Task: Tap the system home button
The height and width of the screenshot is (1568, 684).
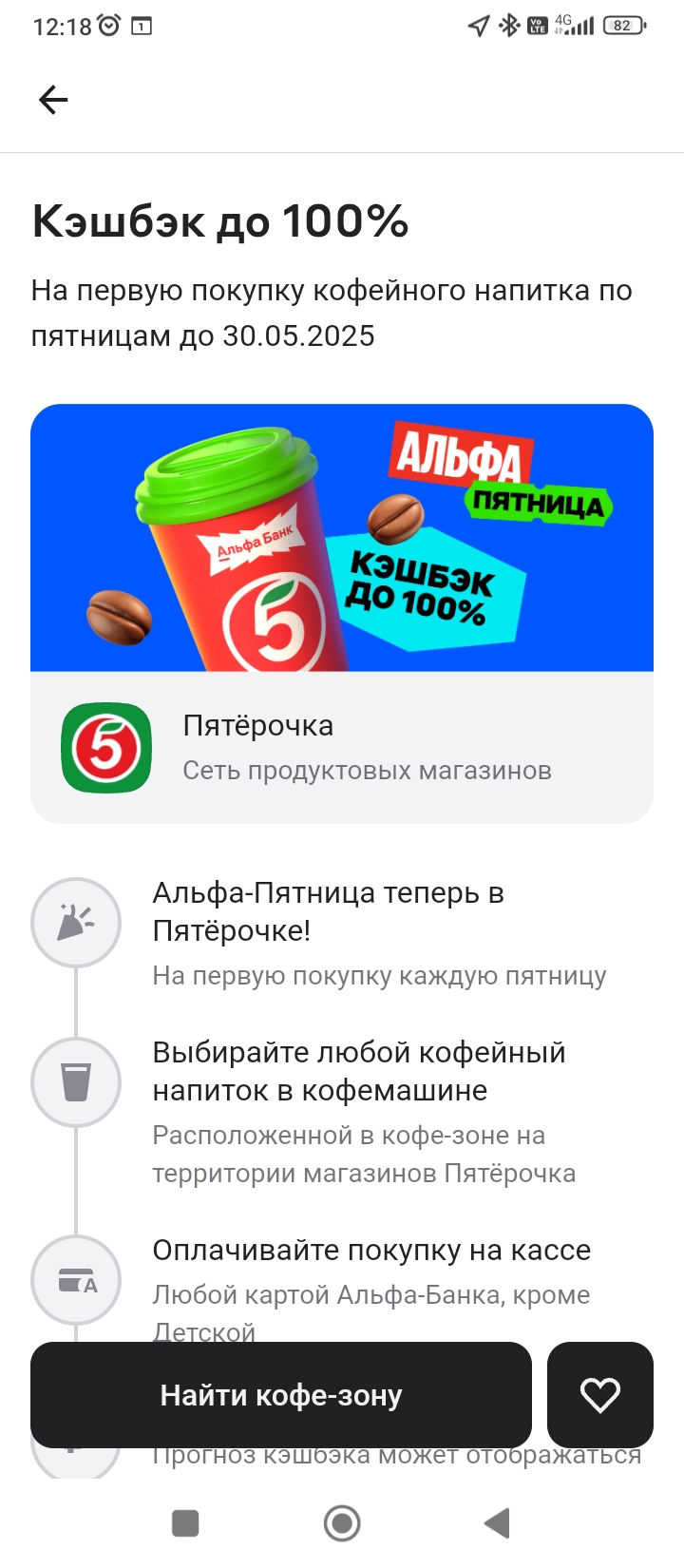Action: tap(342, 1523)
